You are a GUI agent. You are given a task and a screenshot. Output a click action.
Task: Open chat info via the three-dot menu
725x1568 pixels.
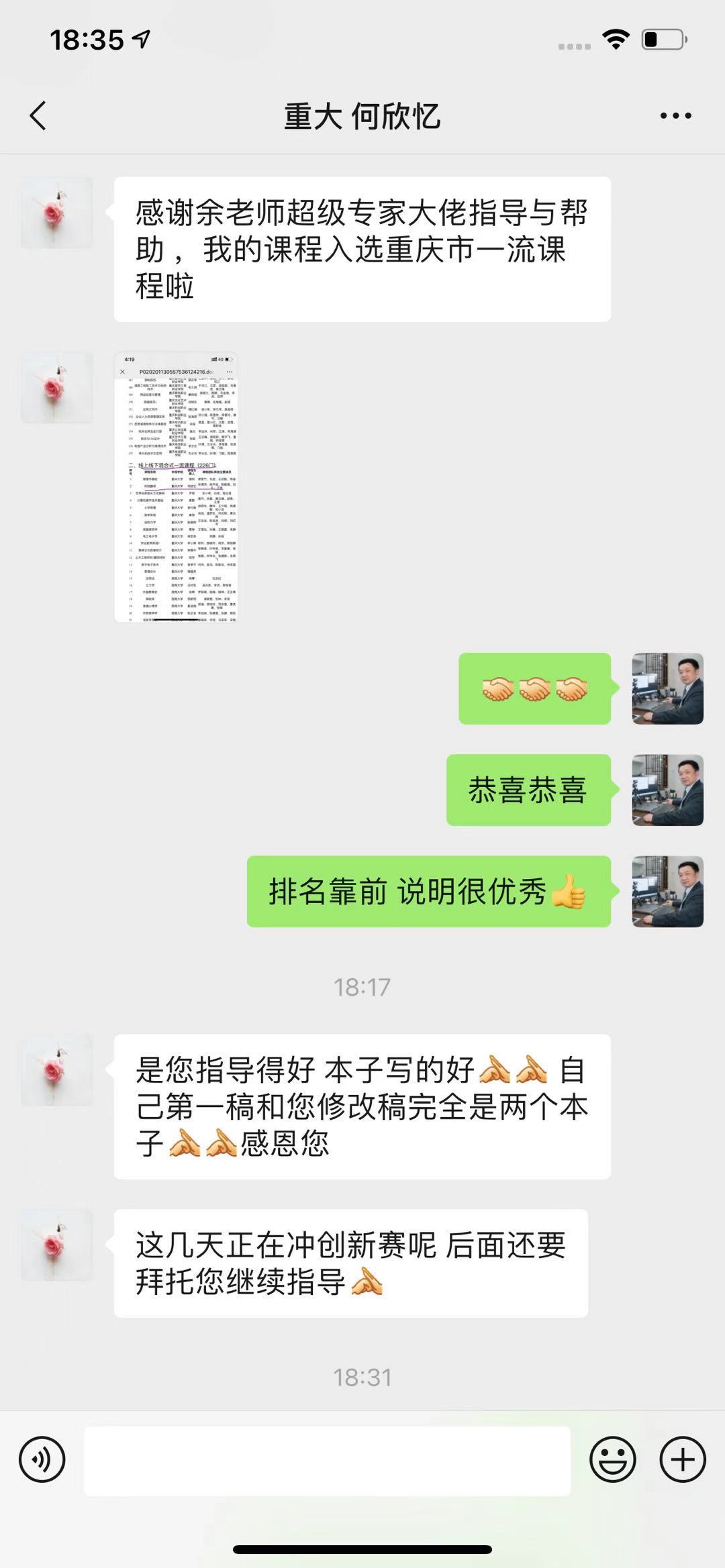(x=675, y=115)
